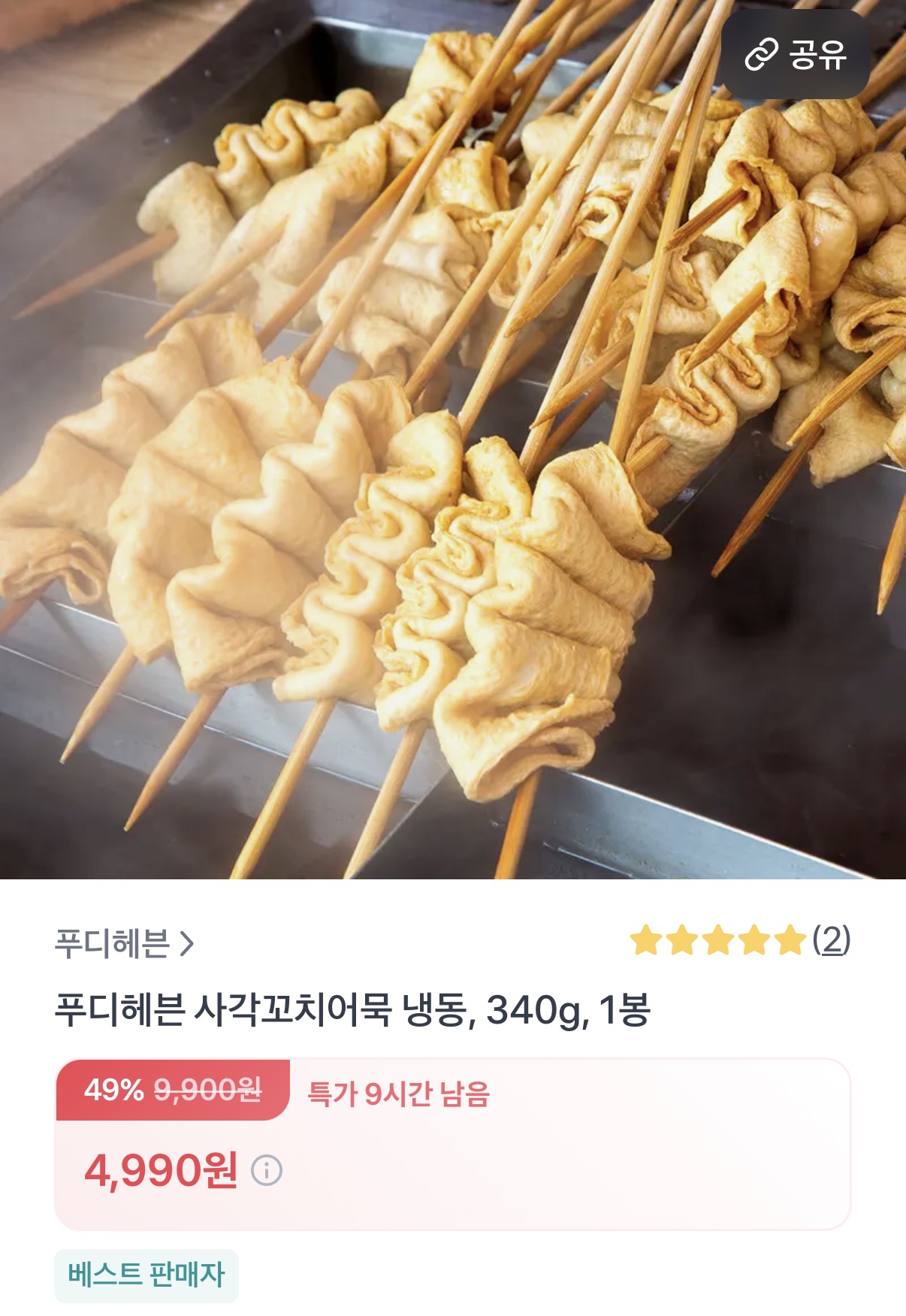This screenshot has width=906, height=1316.
Task: View the two product reviews
Action: click(x=831, y=940)
